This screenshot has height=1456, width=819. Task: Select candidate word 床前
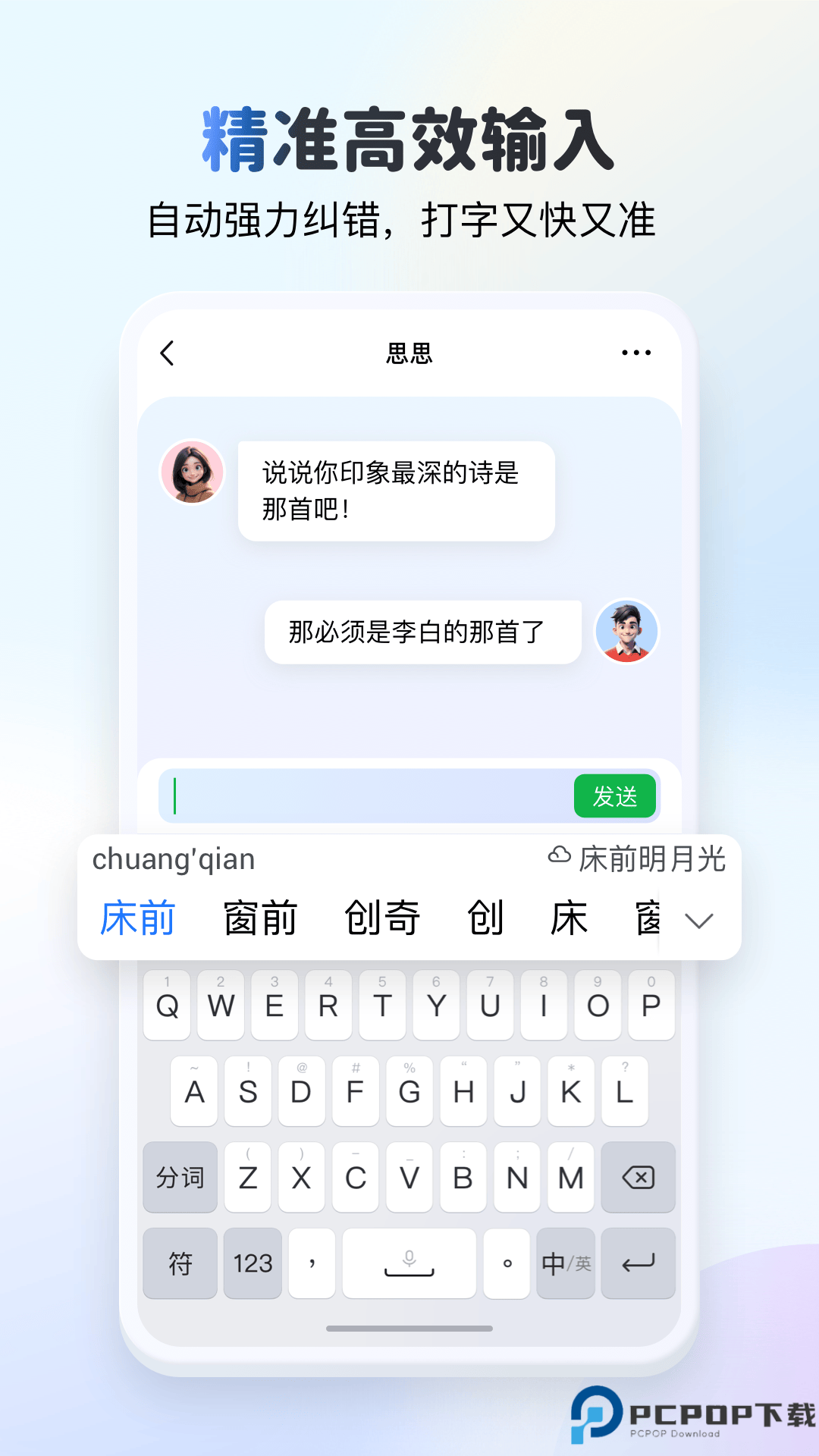point(139,917)
